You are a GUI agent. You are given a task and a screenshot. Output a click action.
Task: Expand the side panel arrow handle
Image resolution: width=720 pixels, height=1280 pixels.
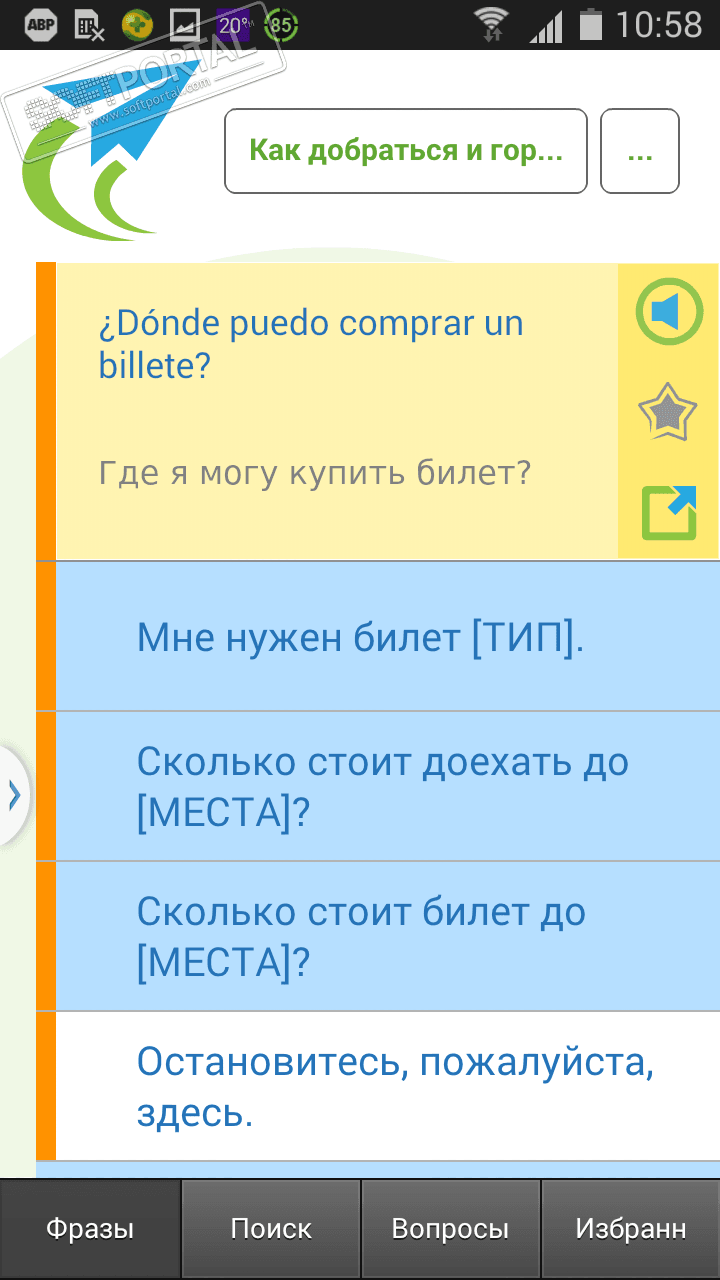point(14,795)
